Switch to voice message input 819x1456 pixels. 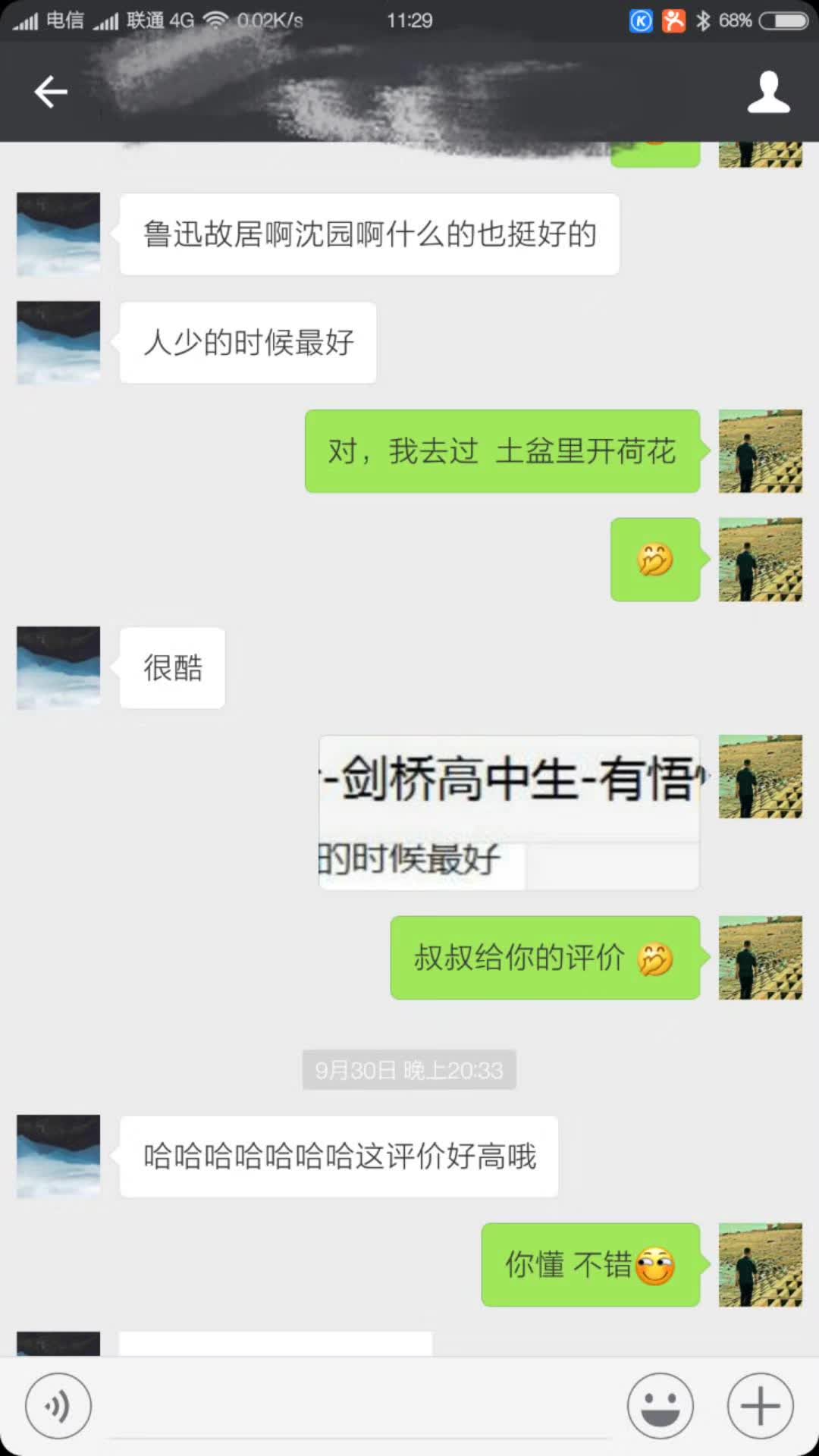[58, 1405]
